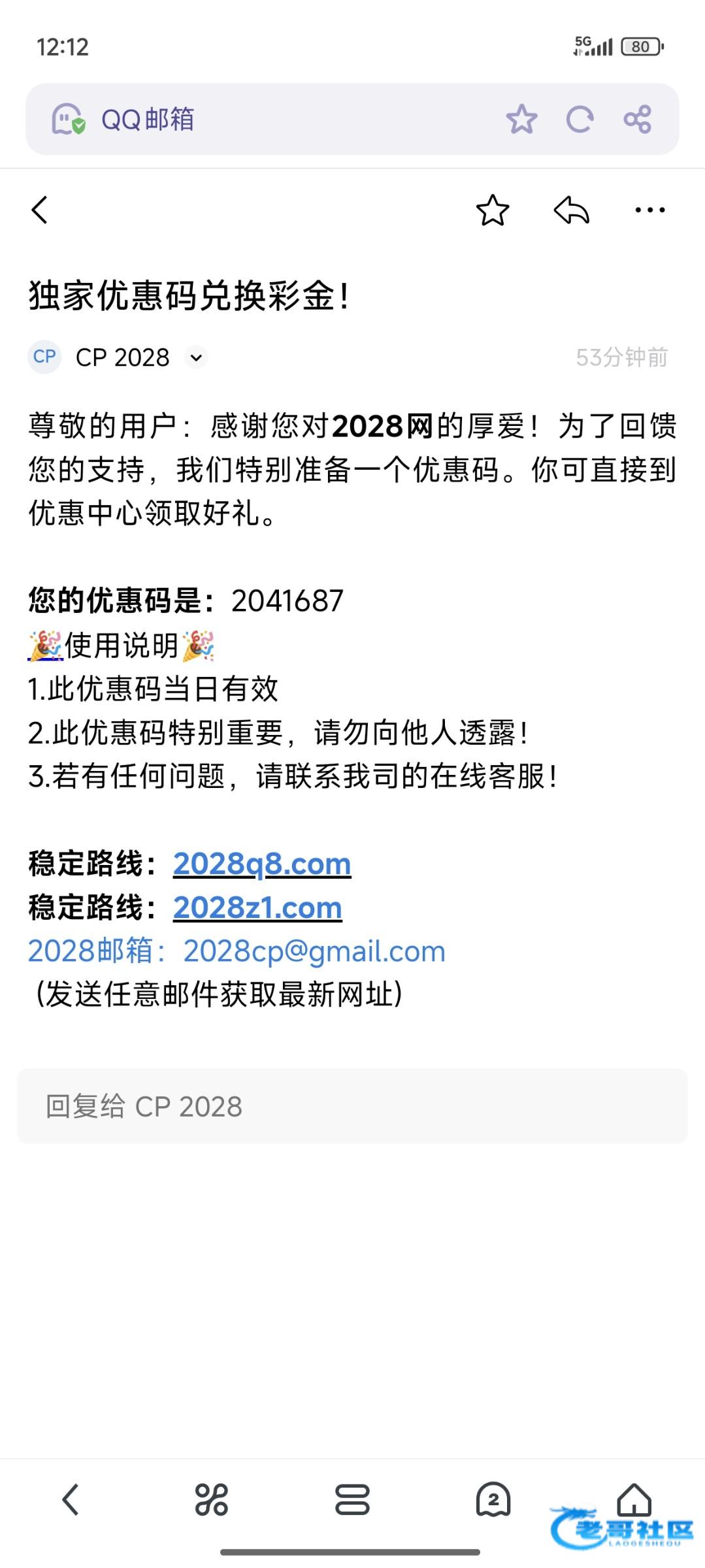Tap the 2028cp@gmail.com email address

point(314,951)
